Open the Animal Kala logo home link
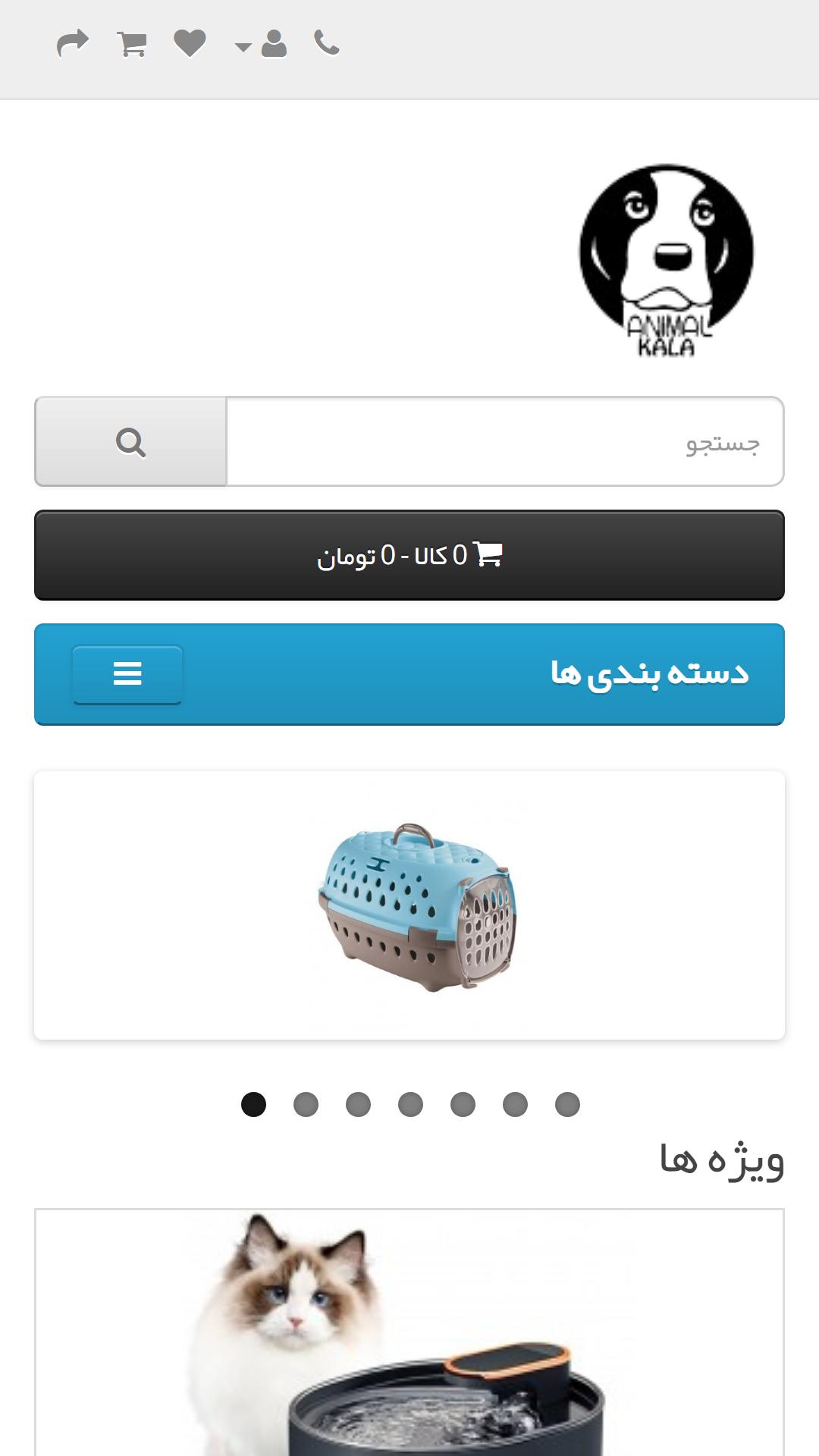This screenshot has width=819, height=1456. [x=667, y=260]
